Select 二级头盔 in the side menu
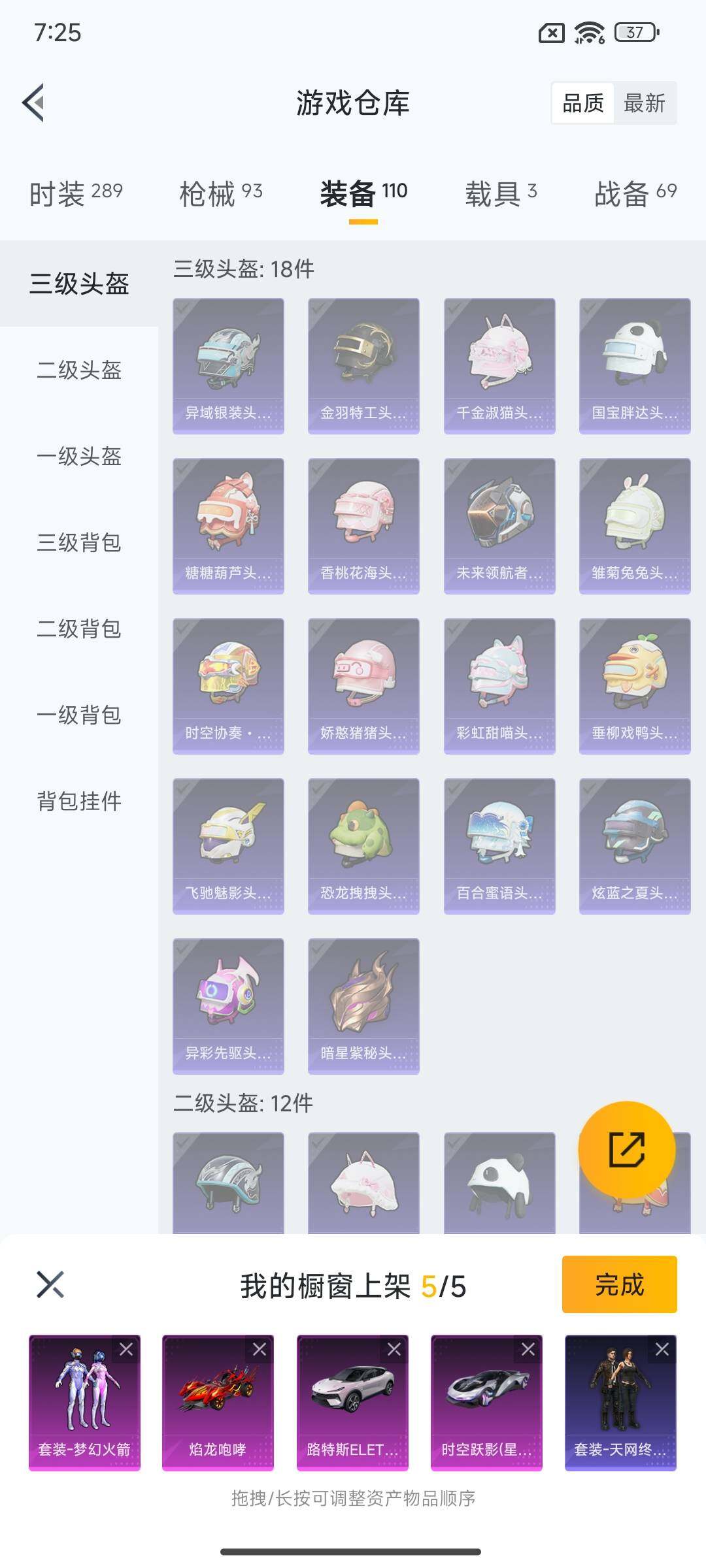 tap(79, 370)
